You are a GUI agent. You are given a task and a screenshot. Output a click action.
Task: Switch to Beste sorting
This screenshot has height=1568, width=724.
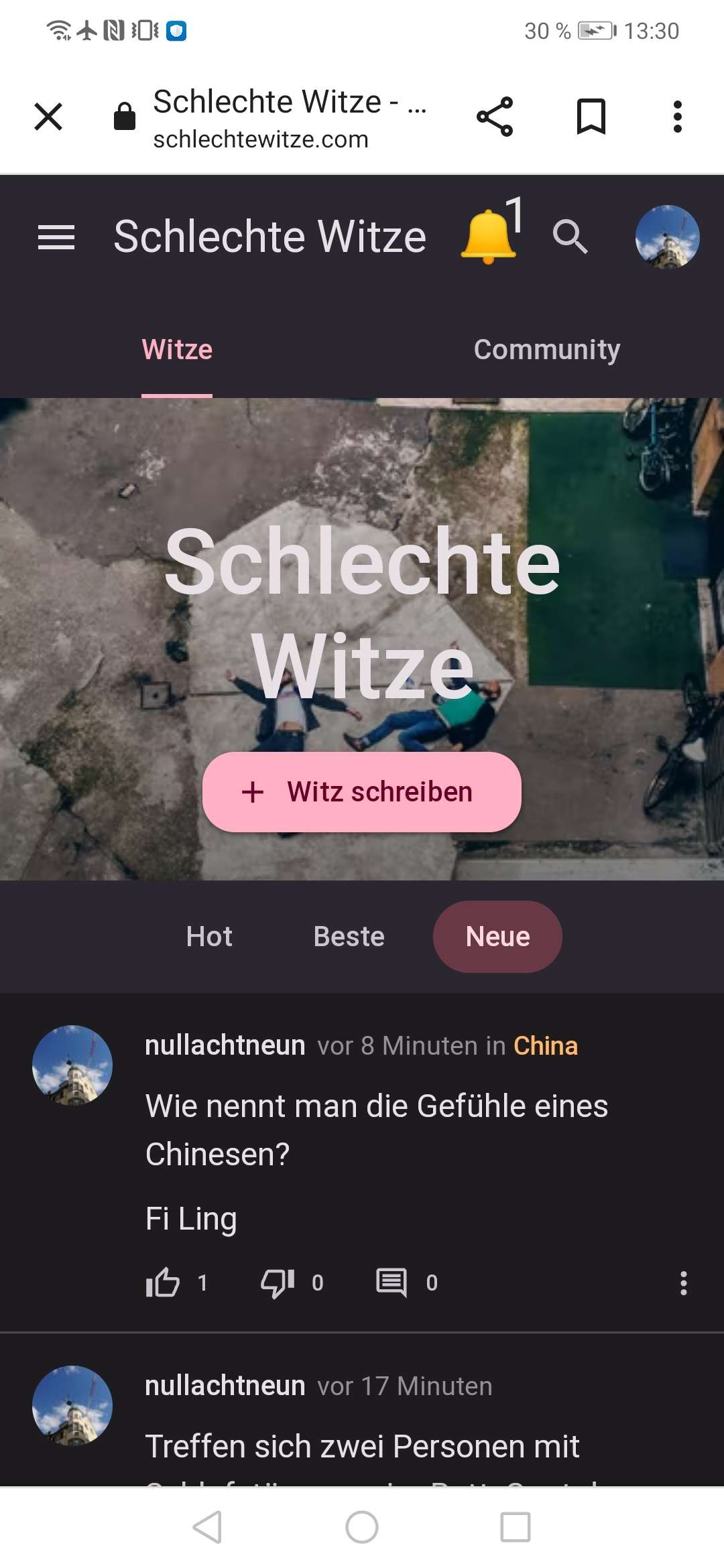[349, 936]
